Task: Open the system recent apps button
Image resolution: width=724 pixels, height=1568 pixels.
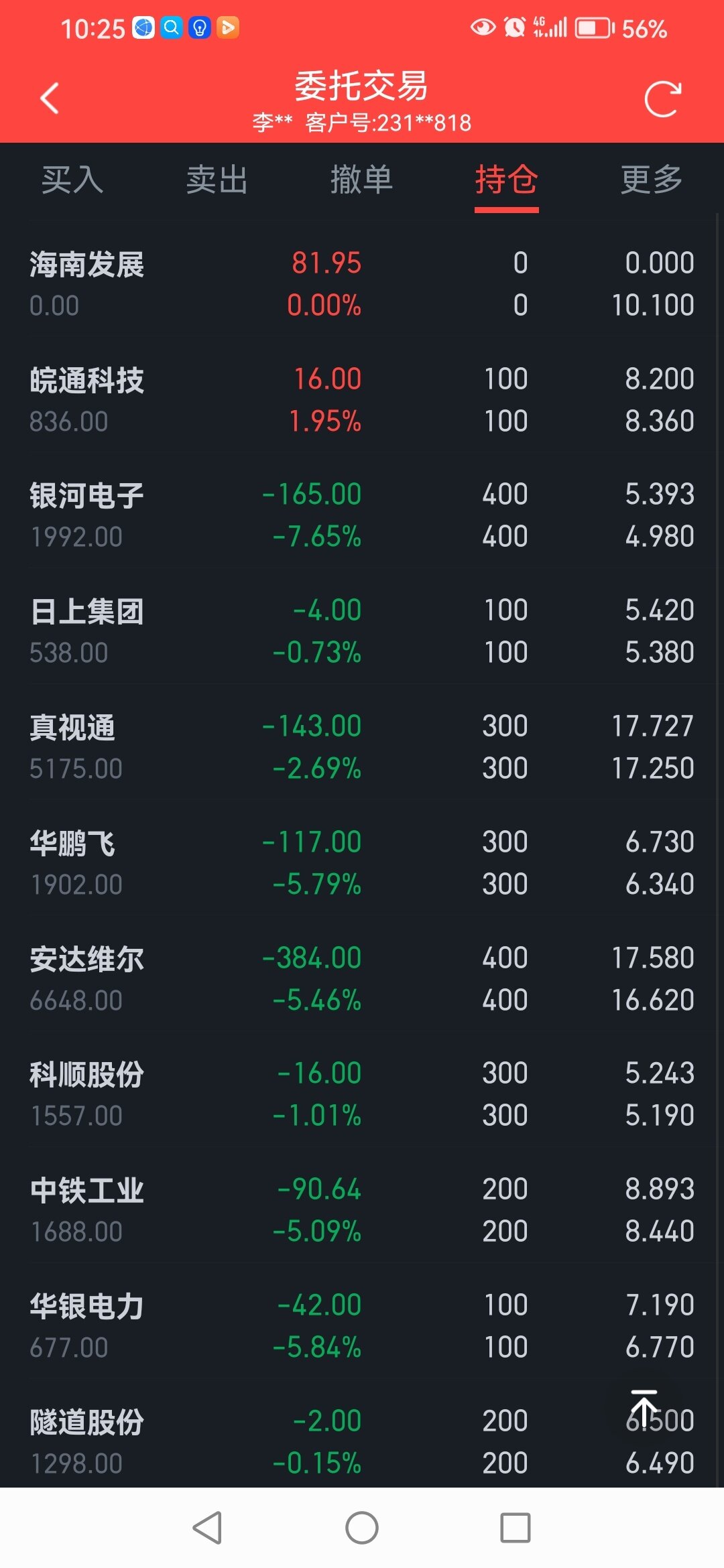Action: pos(516,1528)
